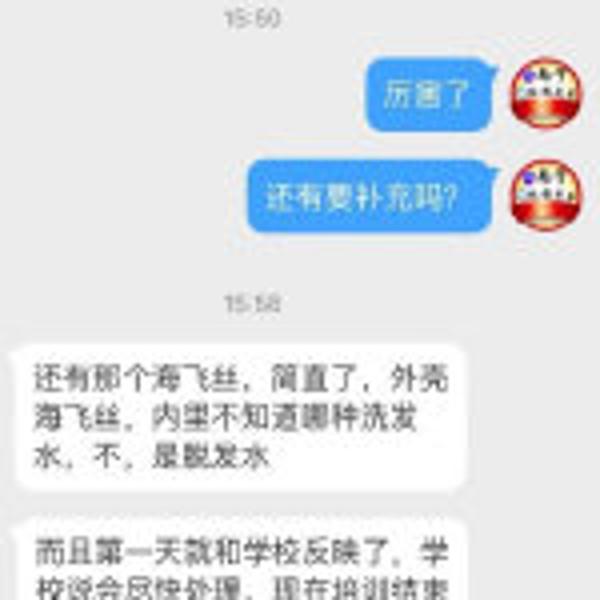Screen dimensions: 600x600
Task: Tap the avatar next to "还有要补充吗?"
Action: pyautogui.click(x=546, y=195)
